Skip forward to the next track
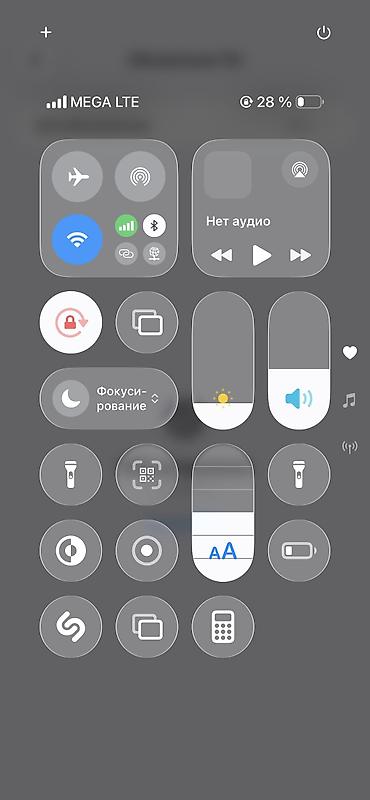Image resolution: width=370 pixels, height=800 pixels. tap(301, 255)
